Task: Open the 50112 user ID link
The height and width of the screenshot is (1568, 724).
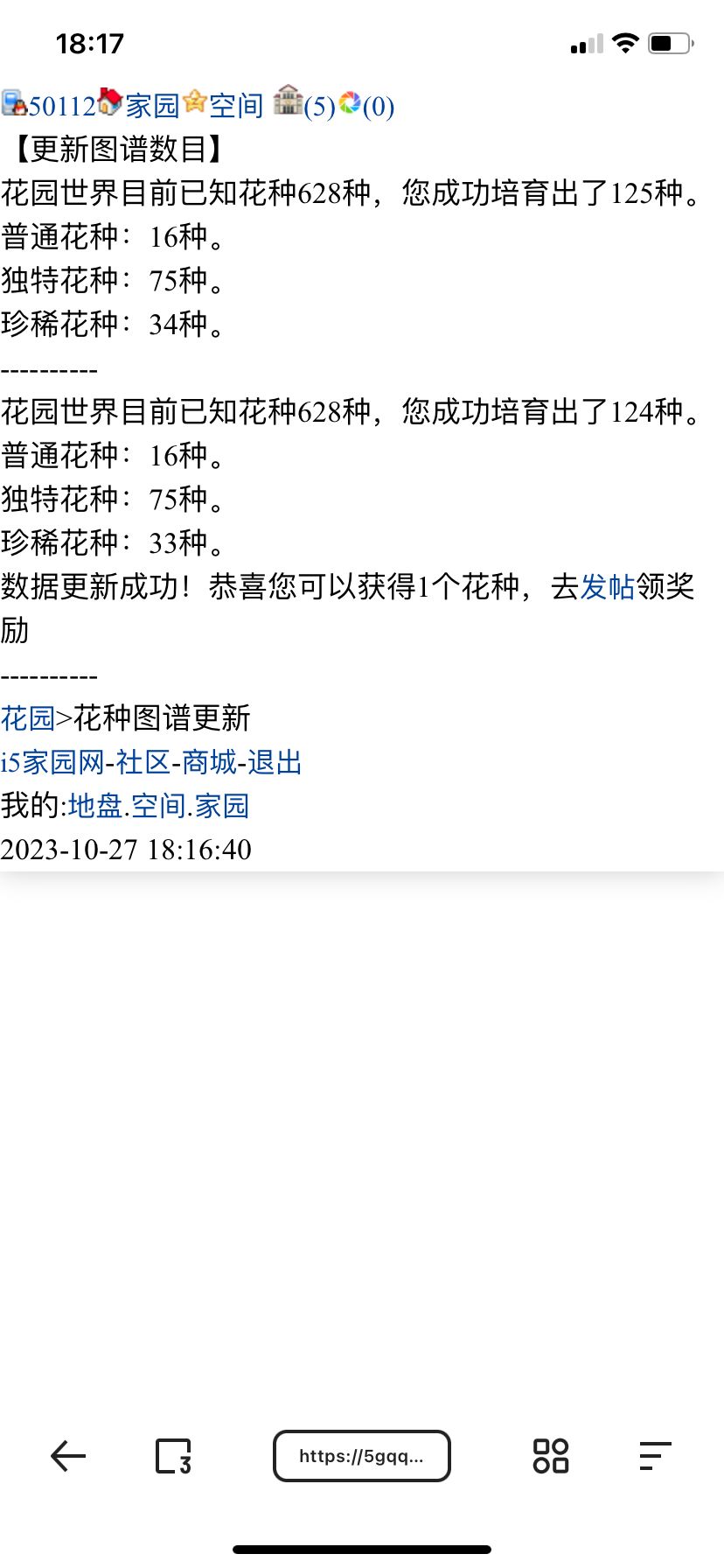Action: coord(61,106)
